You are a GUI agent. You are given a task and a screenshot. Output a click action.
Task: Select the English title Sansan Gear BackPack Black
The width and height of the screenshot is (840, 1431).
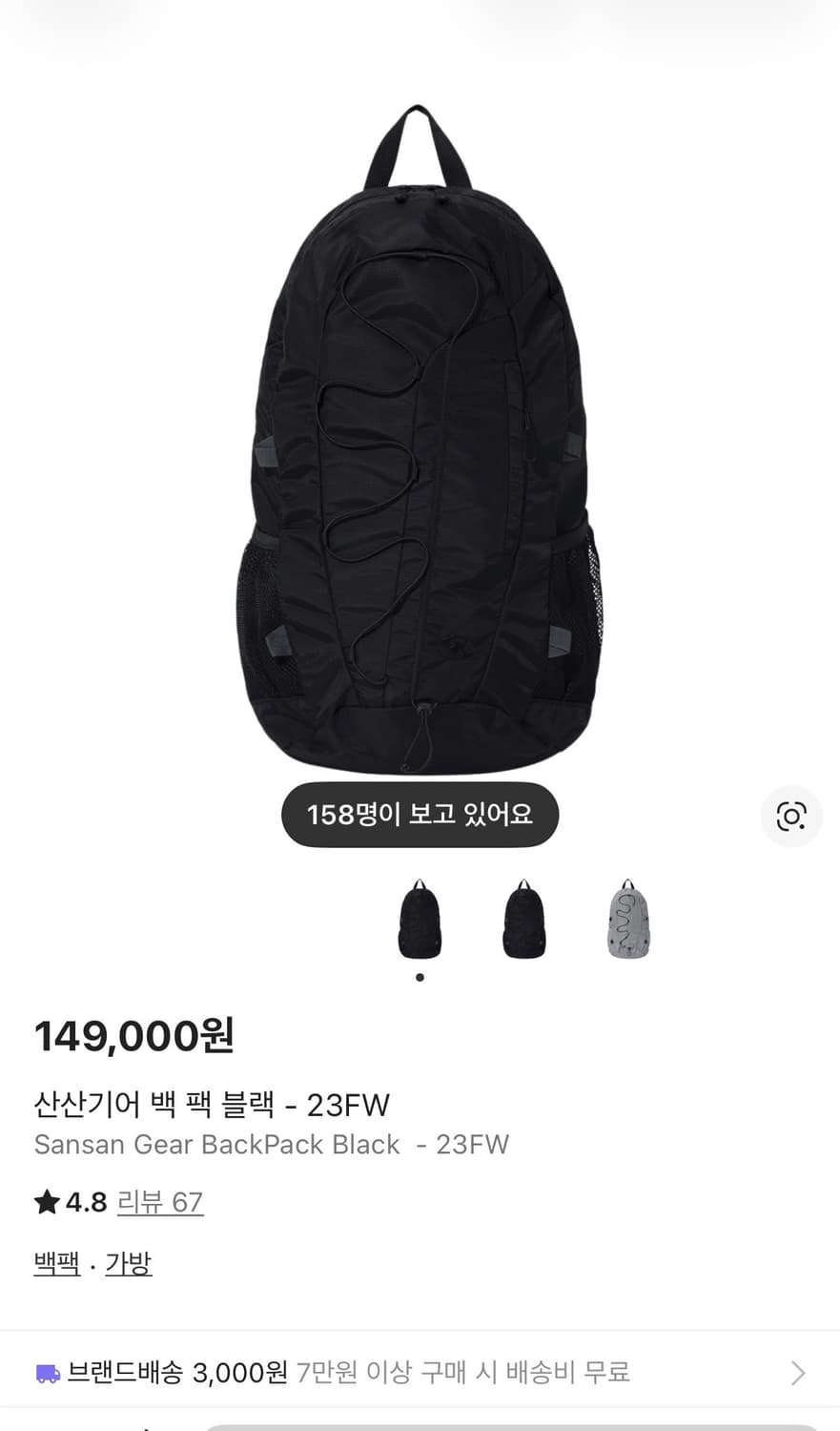[x=273, y=1144]
